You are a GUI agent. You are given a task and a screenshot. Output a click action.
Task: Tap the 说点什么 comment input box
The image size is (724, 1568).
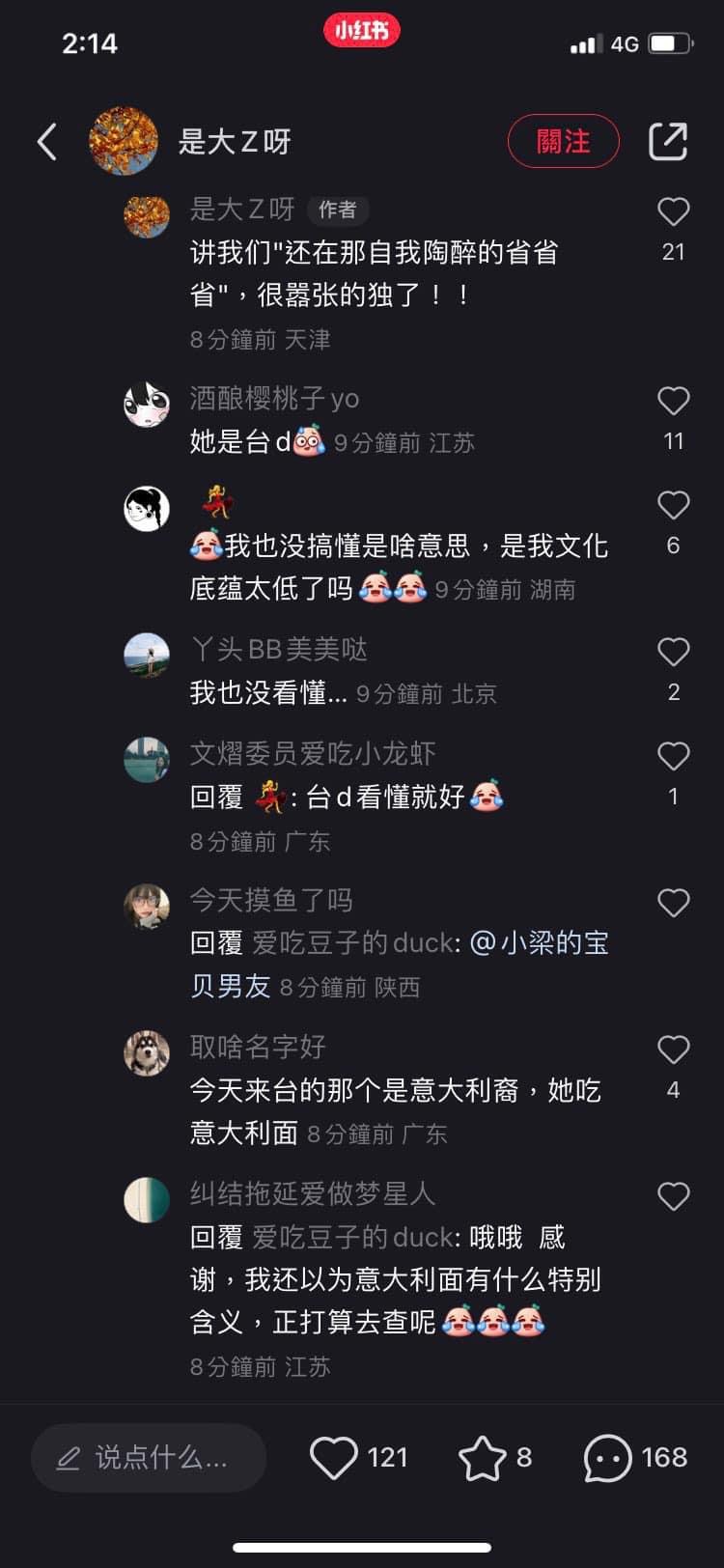tap(149, 1457)
